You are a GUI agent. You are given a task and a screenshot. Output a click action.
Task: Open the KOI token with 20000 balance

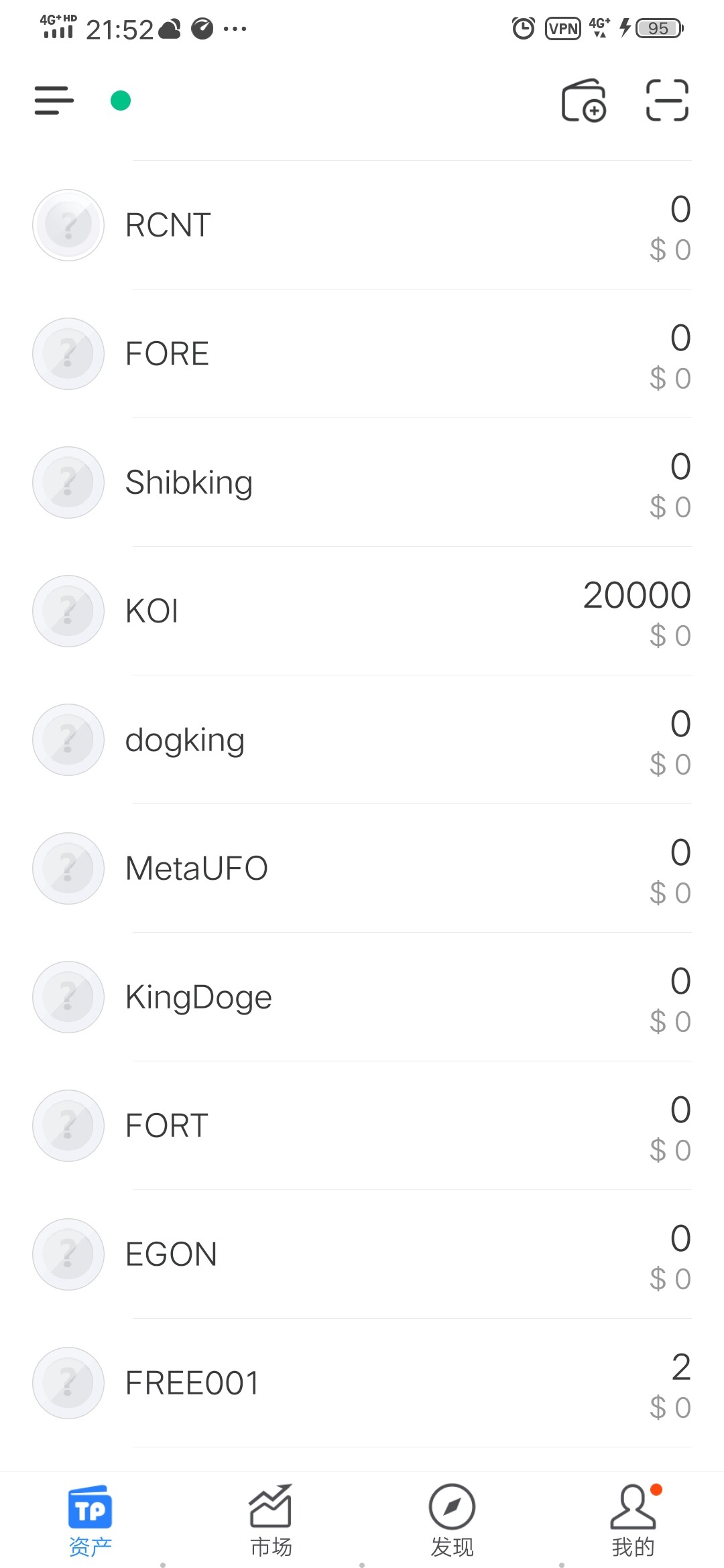362,611
